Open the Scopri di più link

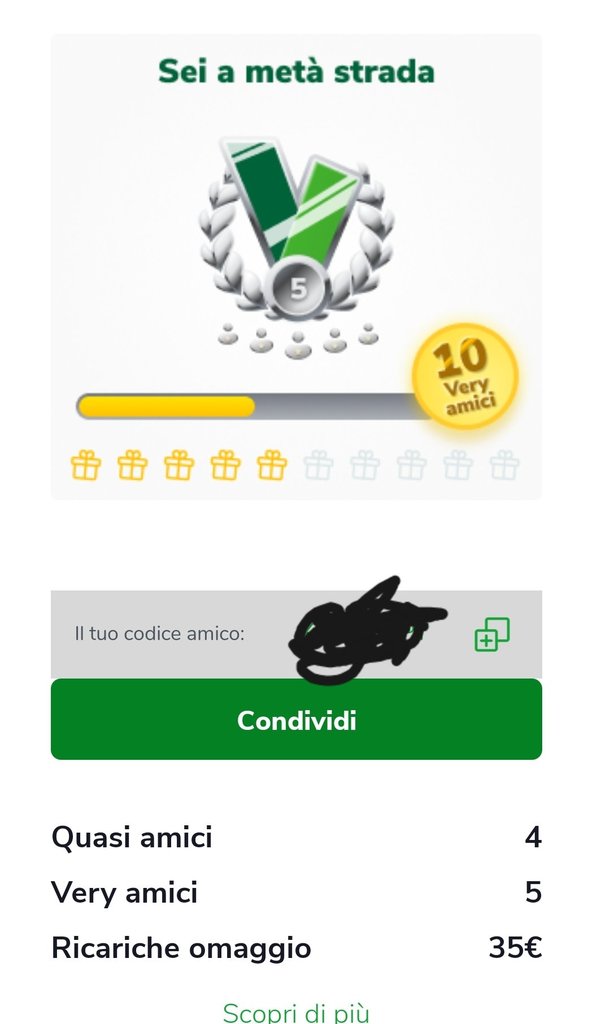click(x=296, y=1011)
